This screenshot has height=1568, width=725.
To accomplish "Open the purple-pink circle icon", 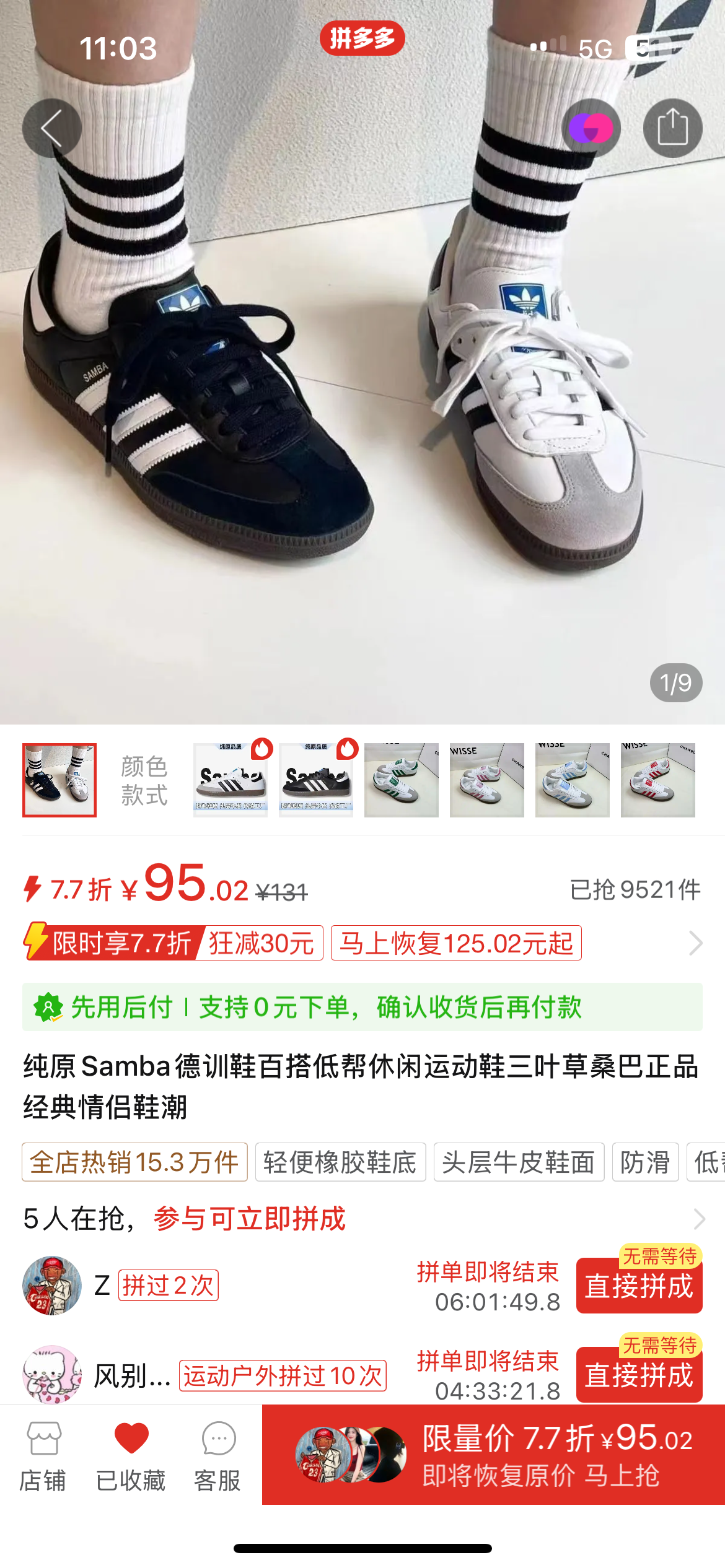I will tap(591, 128).
